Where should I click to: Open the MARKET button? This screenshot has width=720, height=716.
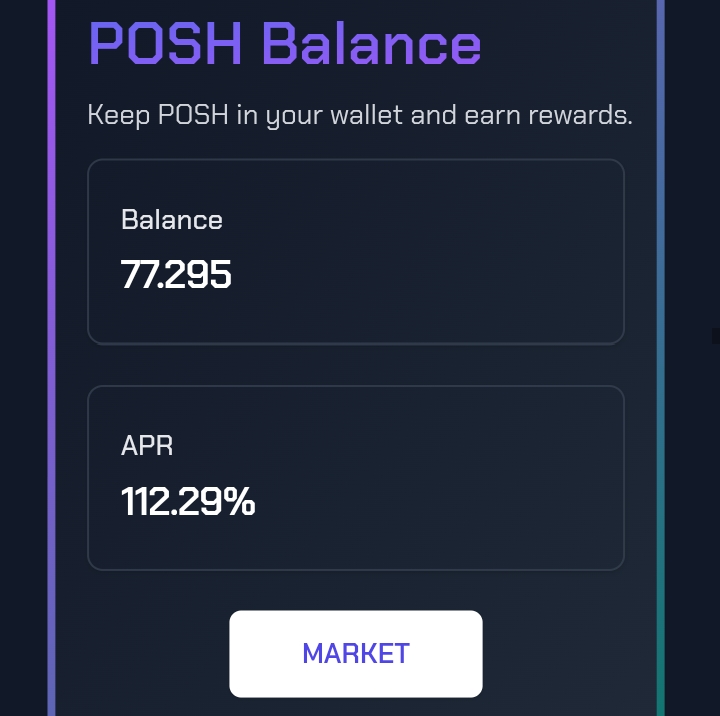click(x=355, y=653)
